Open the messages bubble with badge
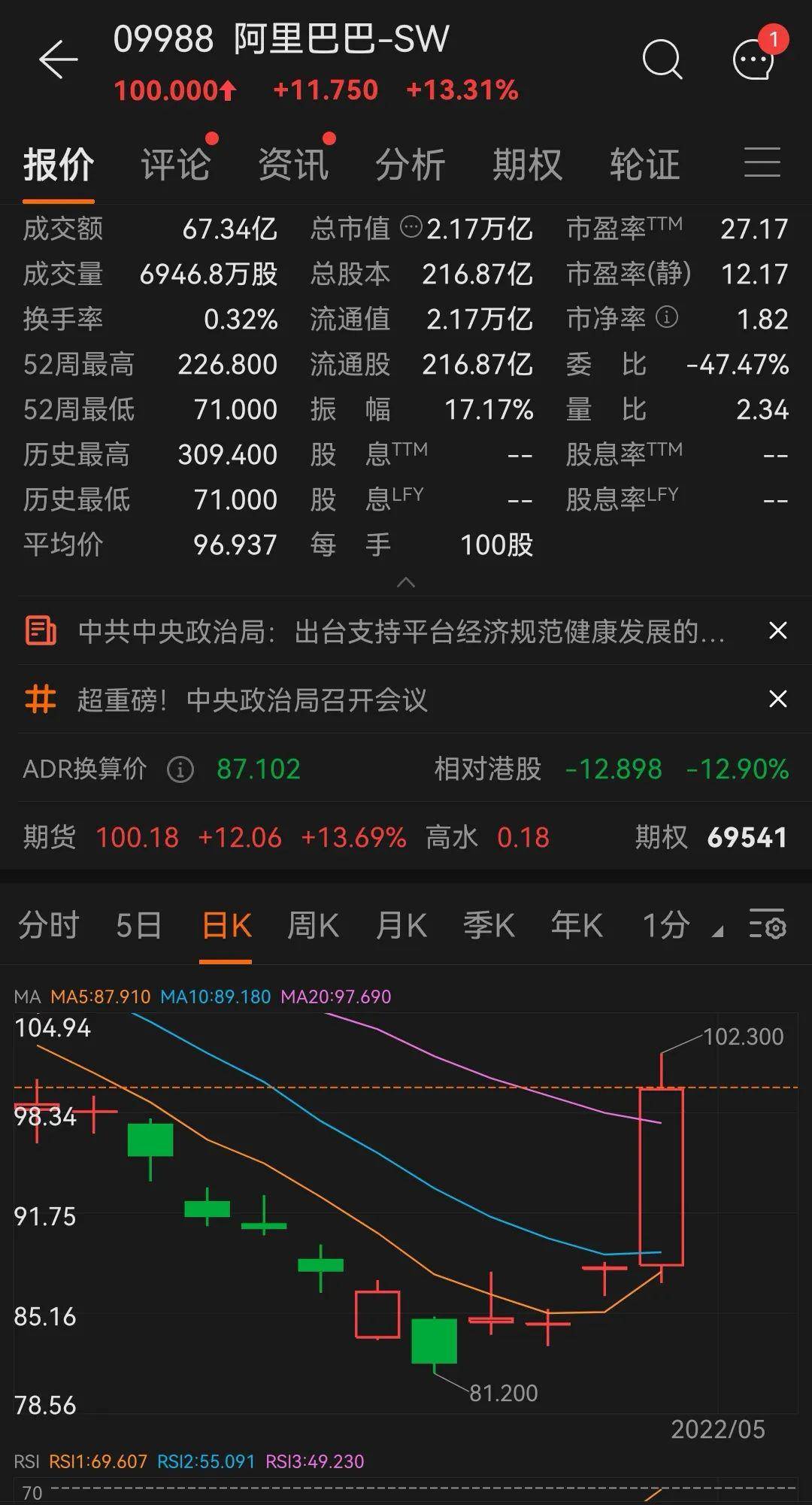This screenshot has height=1505, width=812. pyautogui.click(x=754, y=59)
